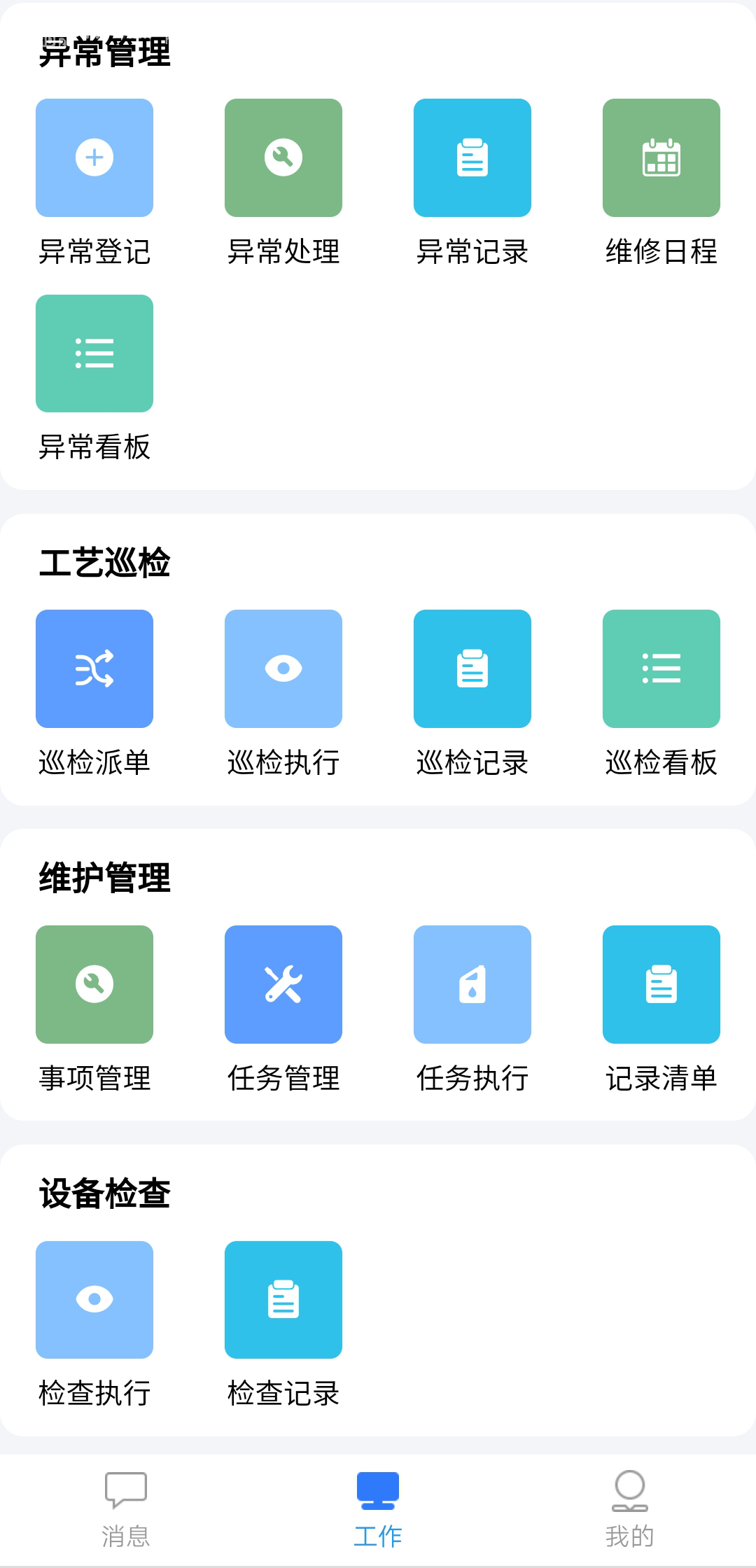Open the 维修日程 calendar
The height and width of the screenshot is (1568, 756).
coord(661,158)
